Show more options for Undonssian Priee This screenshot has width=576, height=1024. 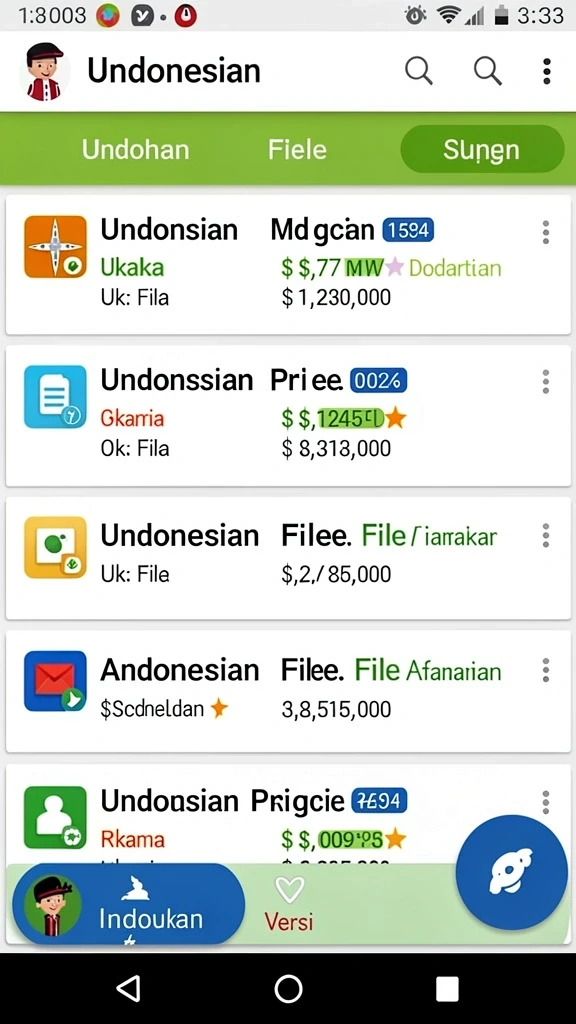pos(546,381)
